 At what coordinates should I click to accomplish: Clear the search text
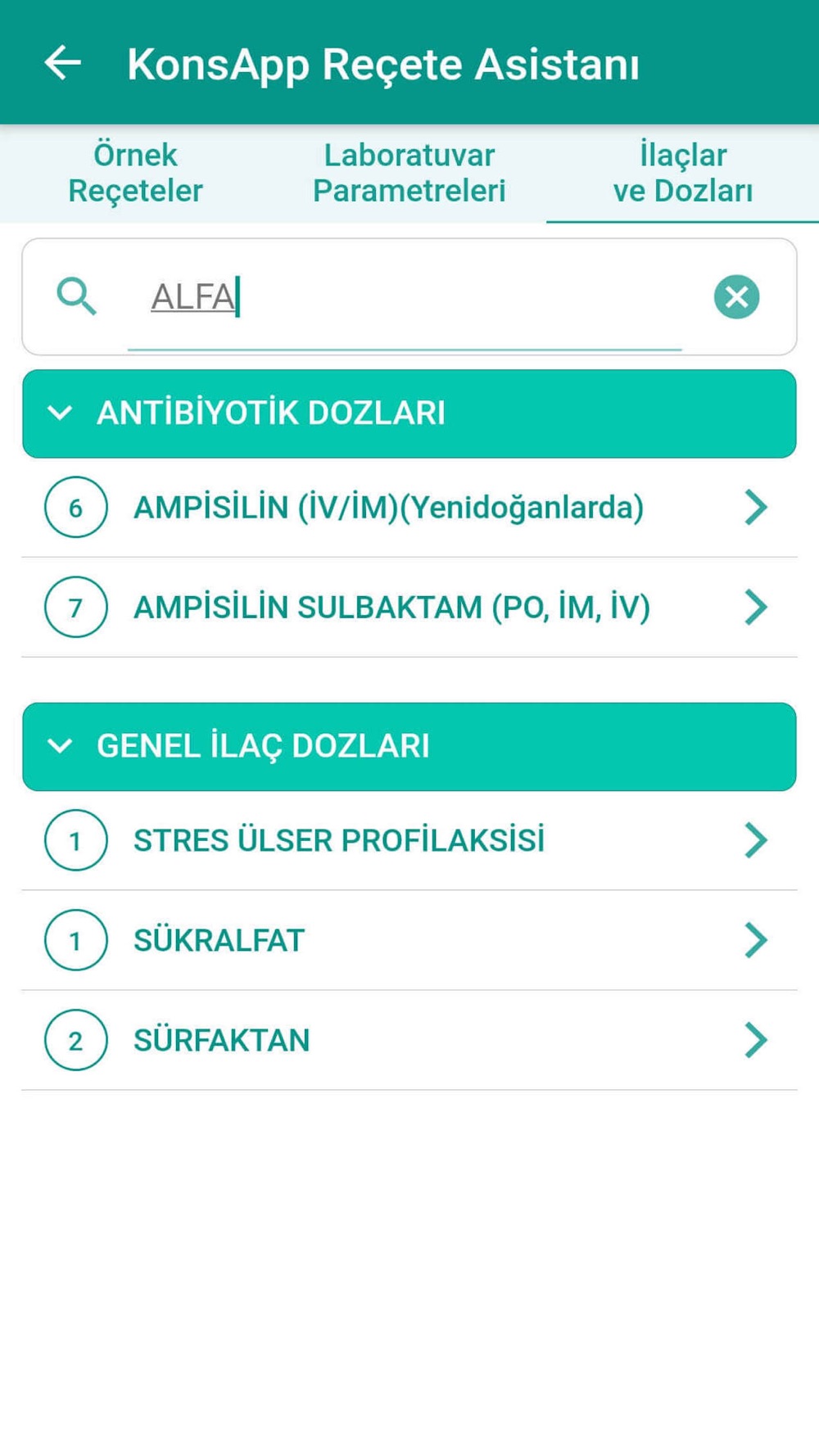[x=736, y=296]
